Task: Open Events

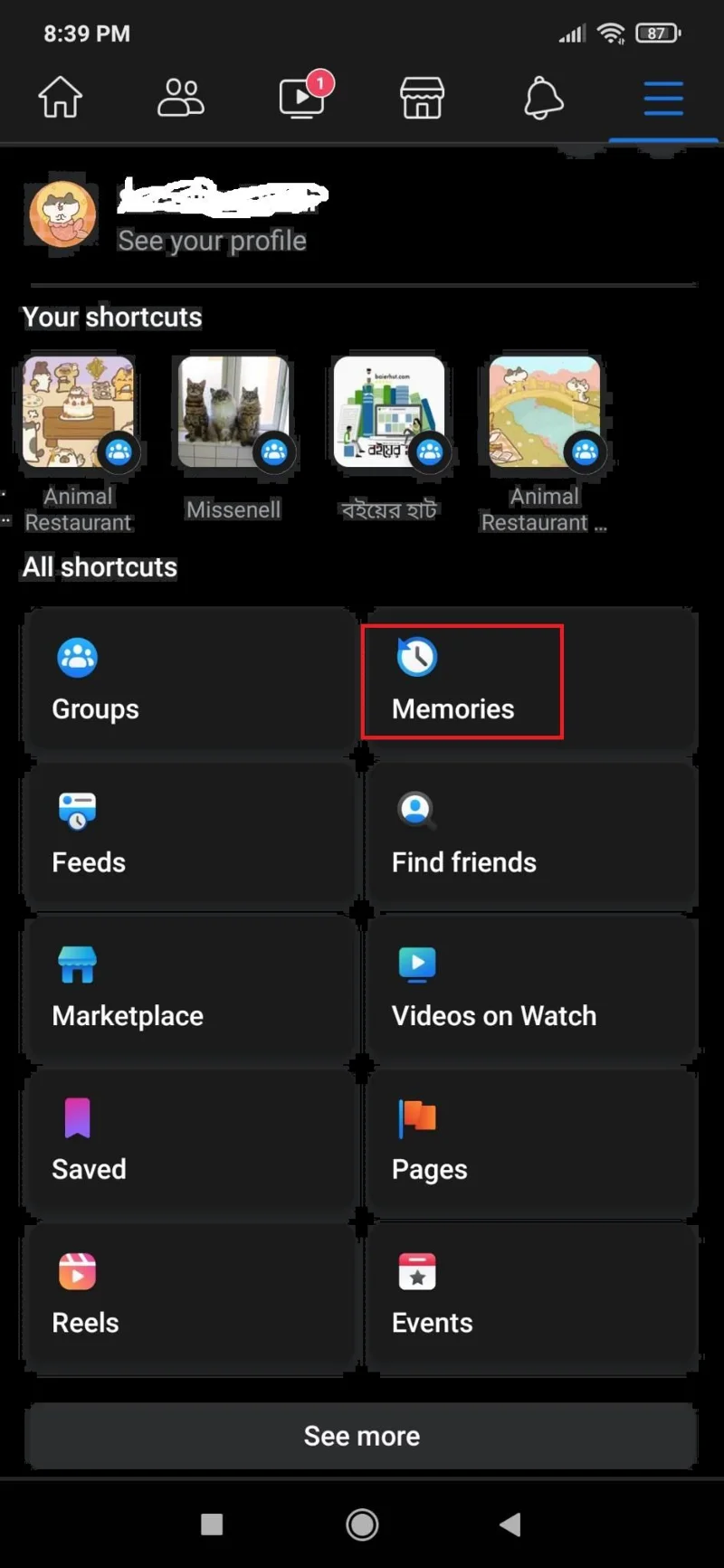Action: (x=531, y=1296)
